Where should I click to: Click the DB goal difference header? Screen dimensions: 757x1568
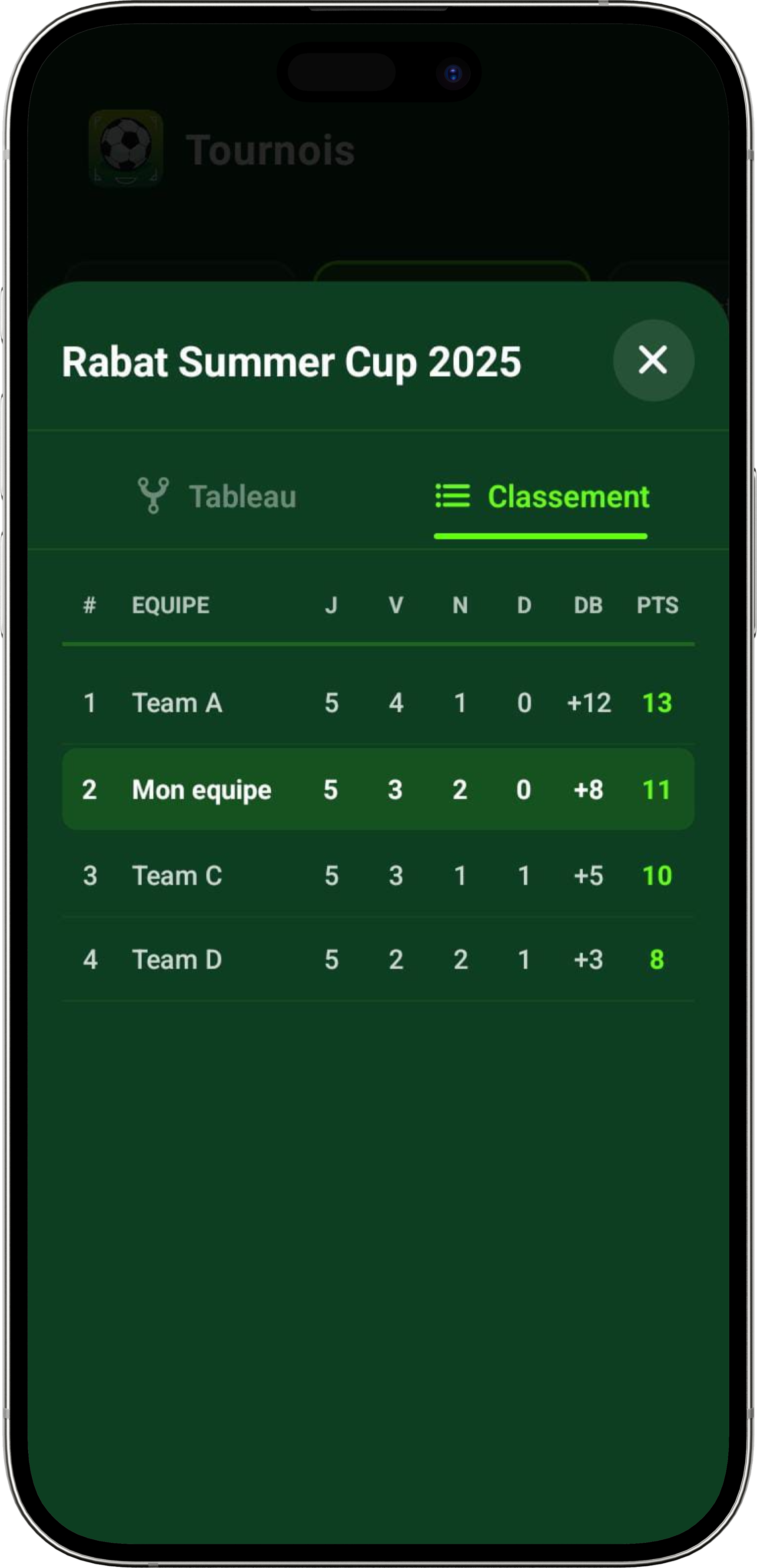(x=587, y=605)
